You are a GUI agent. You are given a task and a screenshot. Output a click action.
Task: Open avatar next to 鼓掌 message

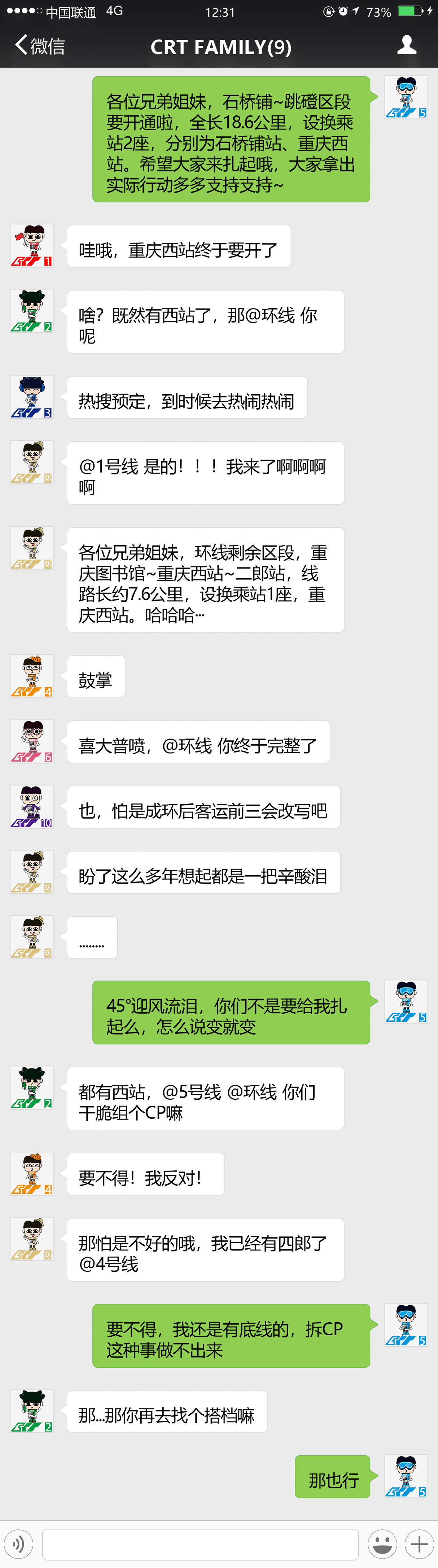pyautogui.click(x=32, y=676)
